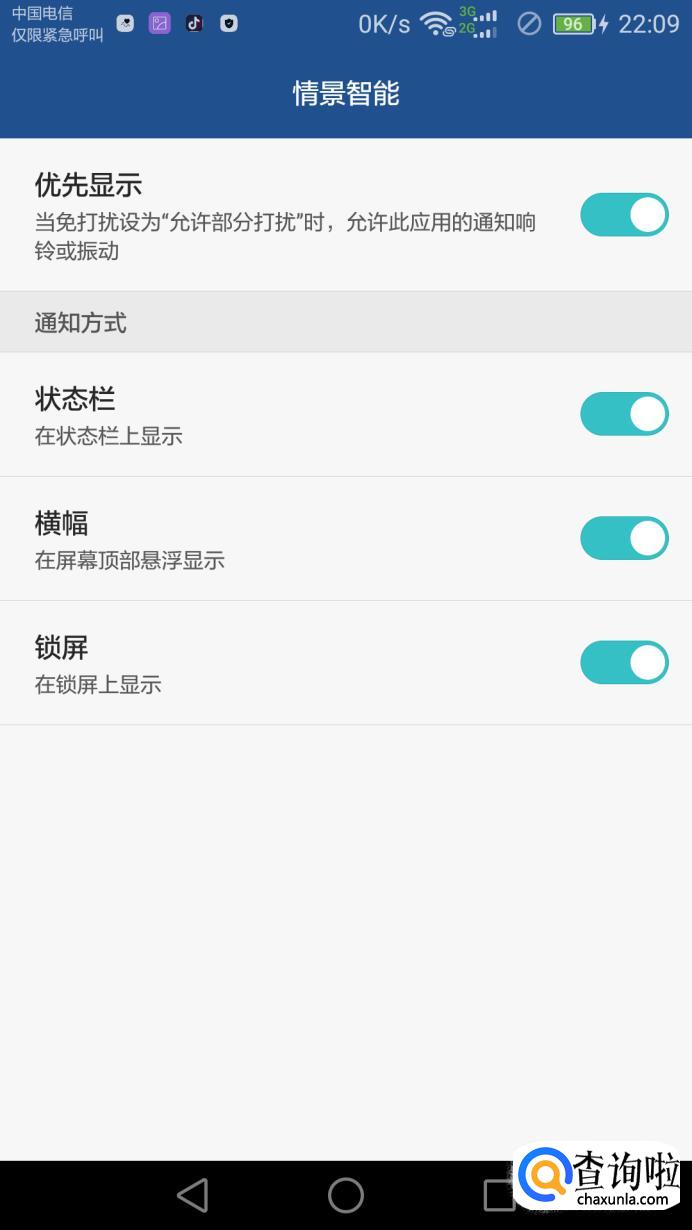692x1230 pixels.
Task: Disable the 状态栏 notification switch
Action: tap(624, 414)
